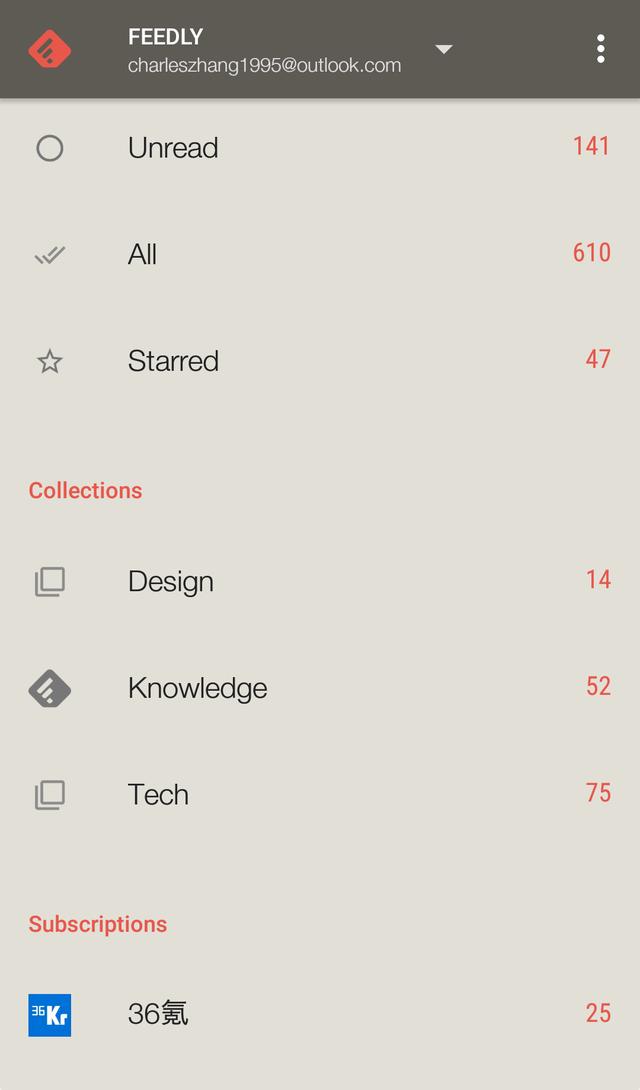Expand the account switcher dropdown arrow
The height and width of the screenshot is (1090, 640).
click(443, 49)
